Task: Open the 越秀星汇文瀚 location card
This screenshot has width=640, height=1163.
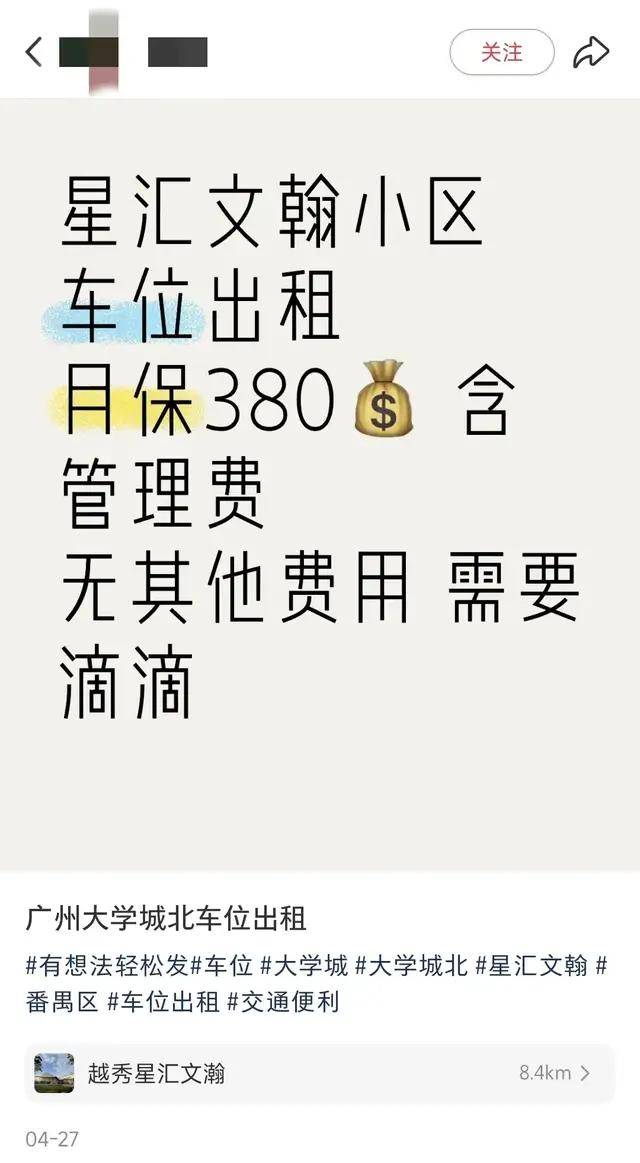Action: tap(319, 1073)
